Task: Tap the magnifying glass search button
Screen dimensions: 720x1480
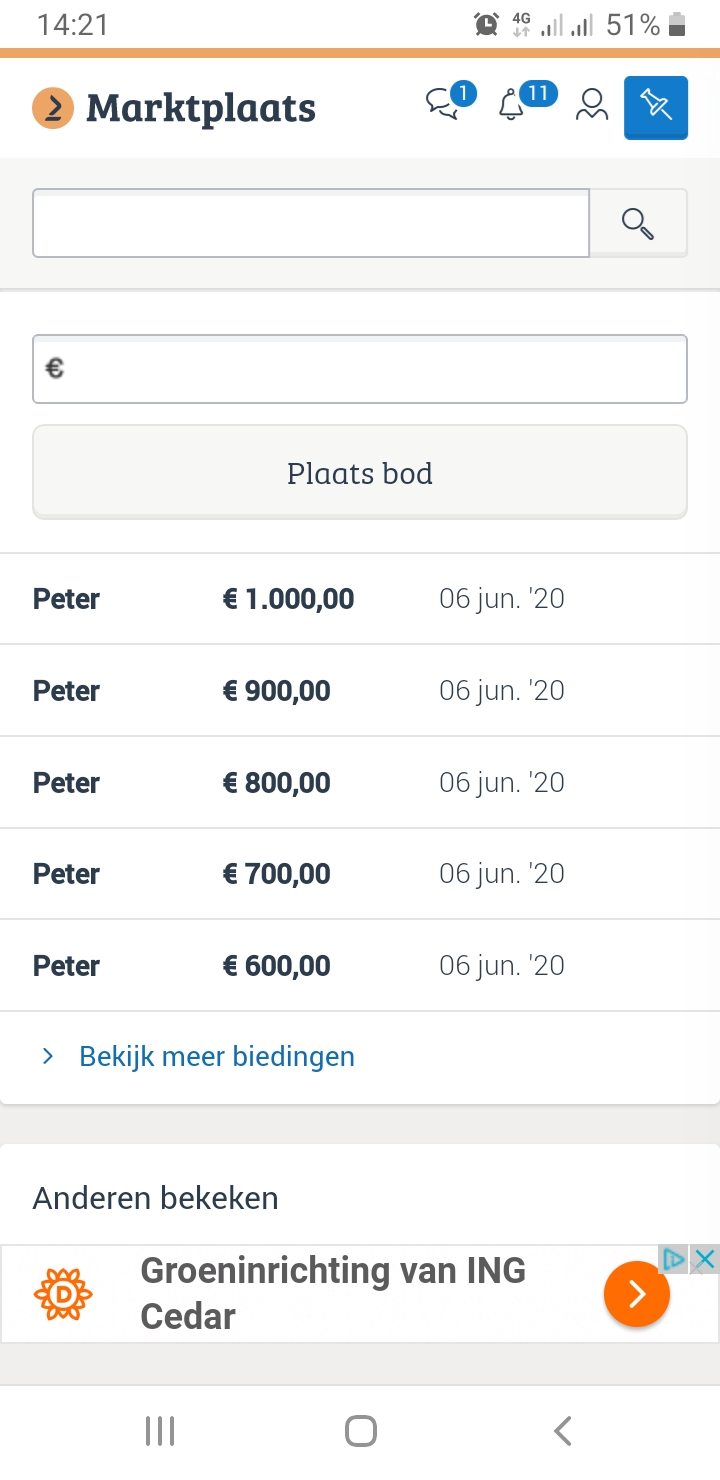Action: 638,223
